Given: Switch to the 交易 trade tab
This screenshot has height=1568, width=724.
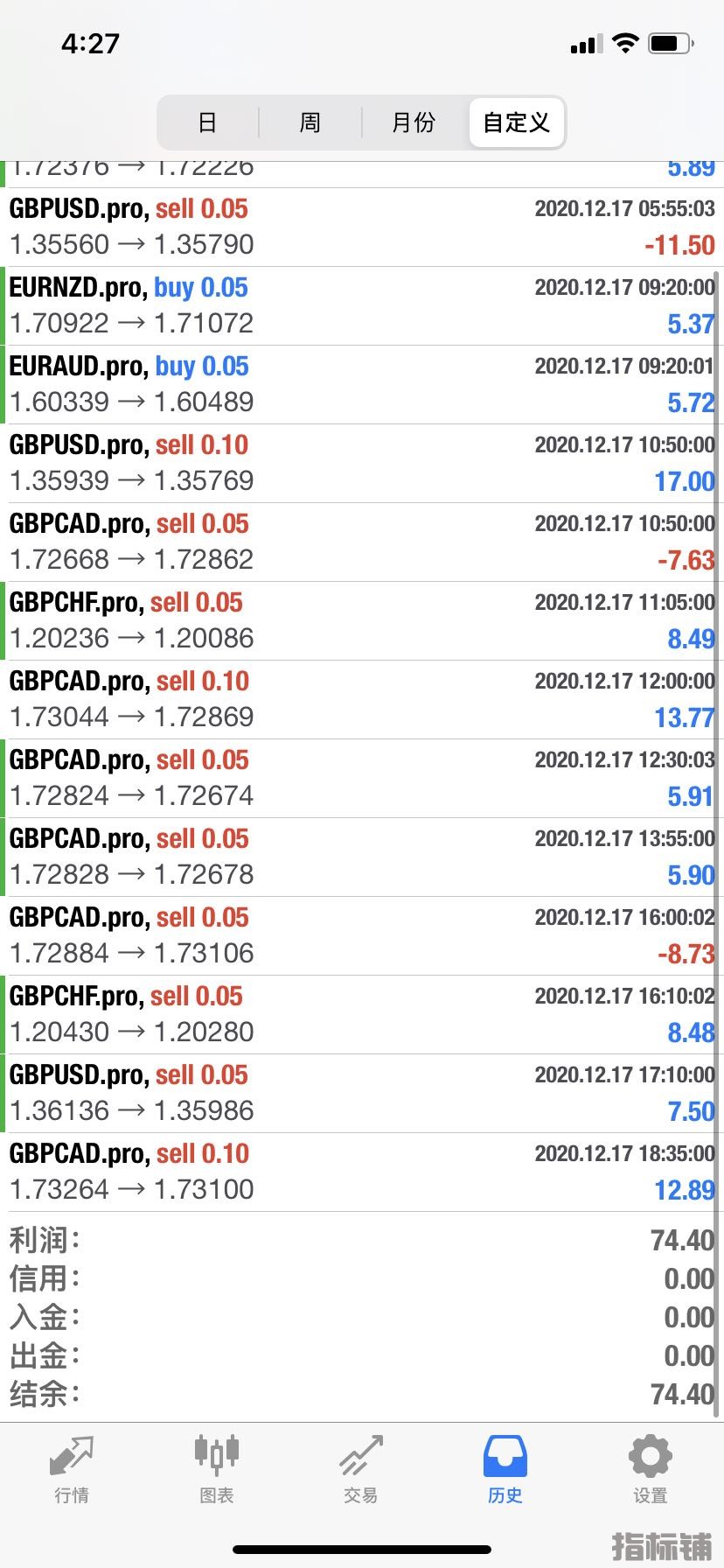Looking at the screenshot, I should (x=360, y=1470).
